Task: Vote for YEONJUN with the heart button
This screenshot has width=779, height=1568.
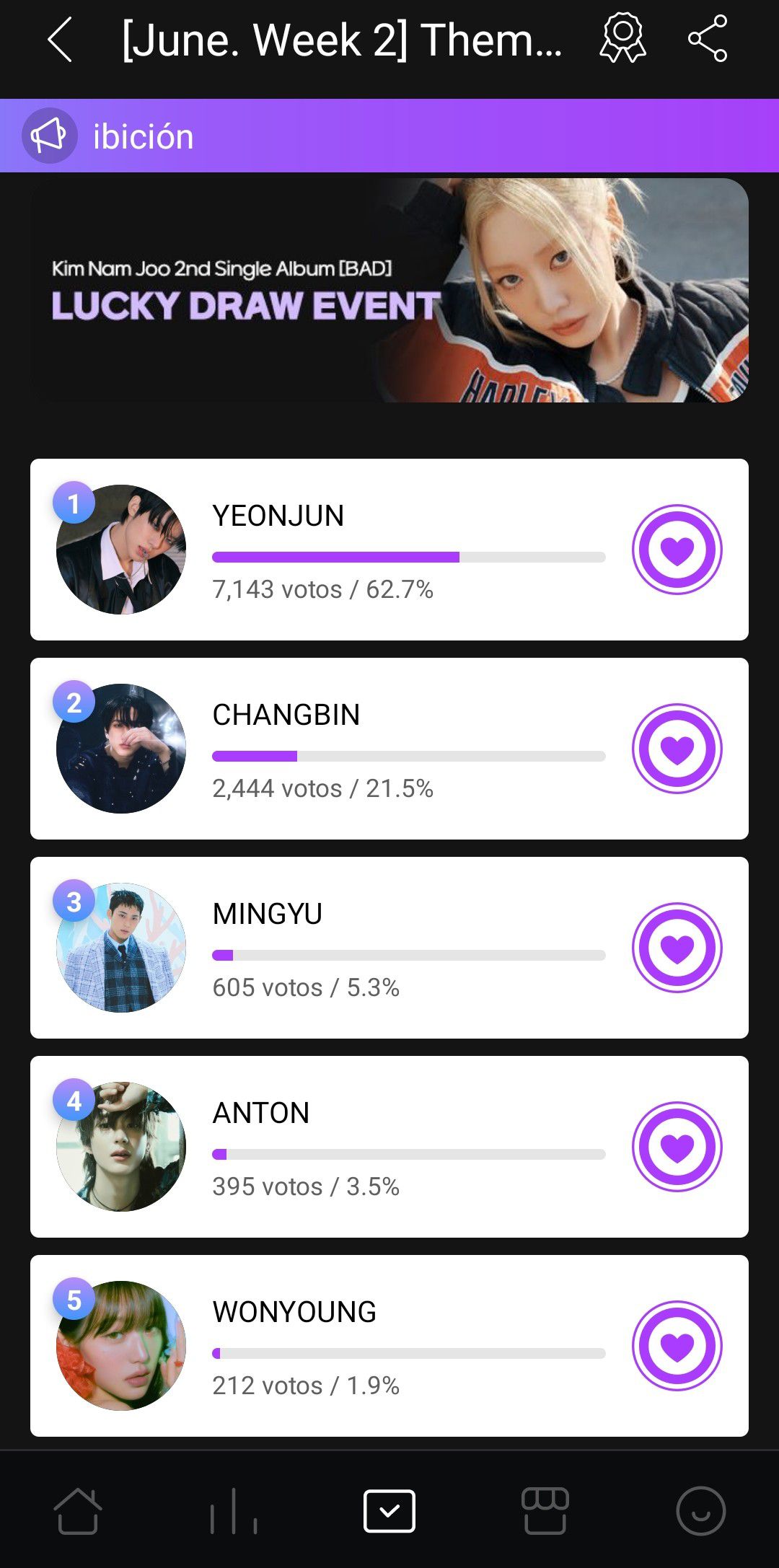Action: [677, 550]
